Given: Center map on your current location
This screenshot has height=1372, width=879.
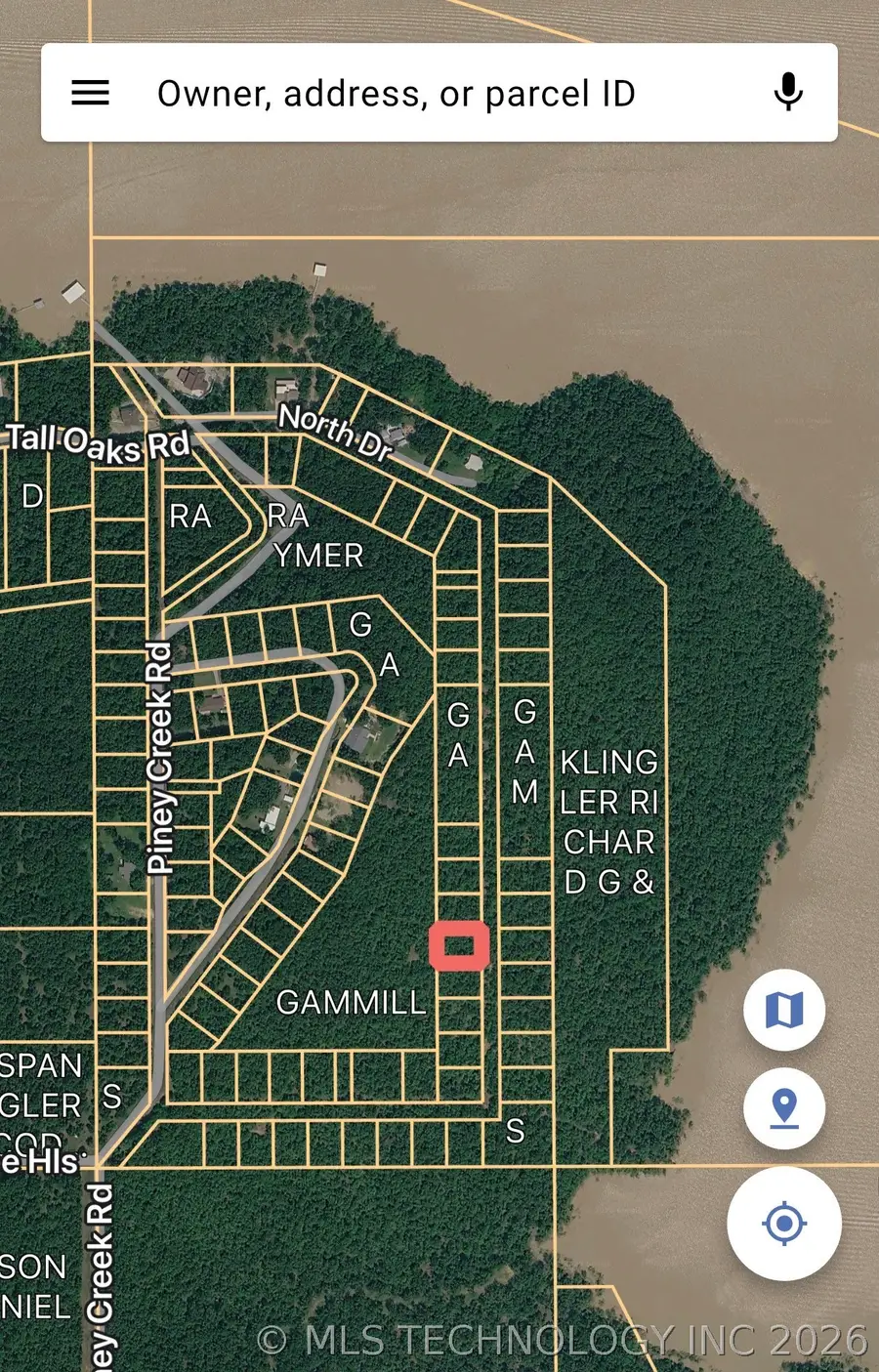Looking at the screenshot, I should click(784, 1225).
